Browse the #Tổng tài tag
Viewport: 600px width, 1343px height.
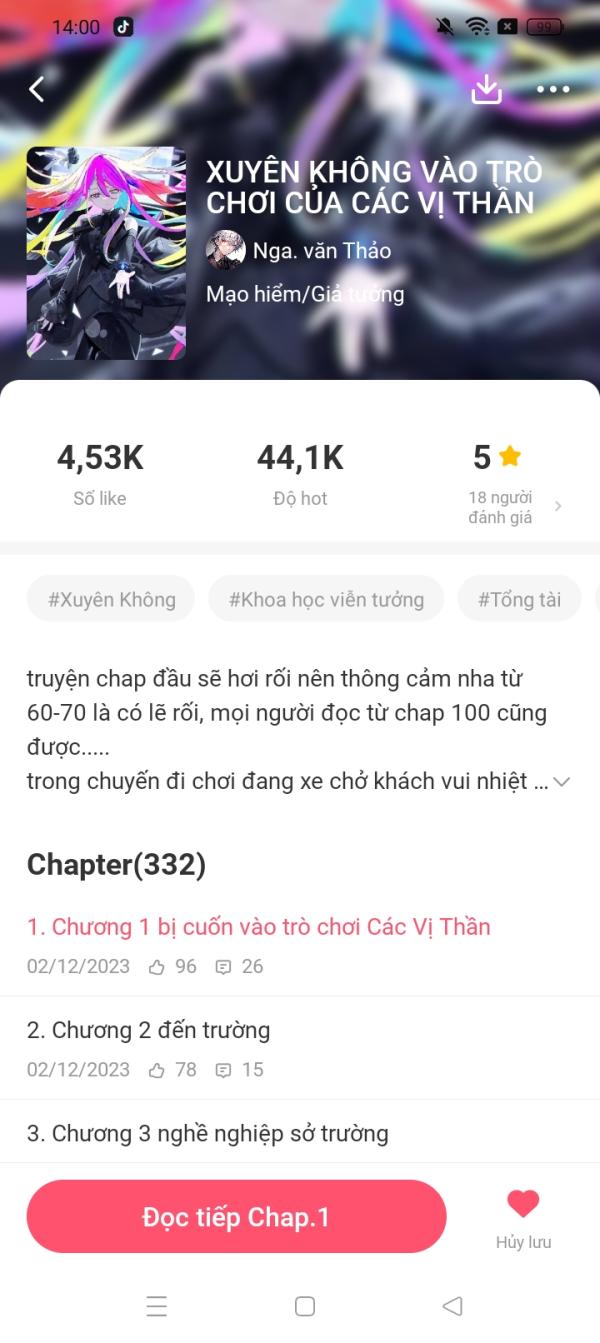[519, 599]
